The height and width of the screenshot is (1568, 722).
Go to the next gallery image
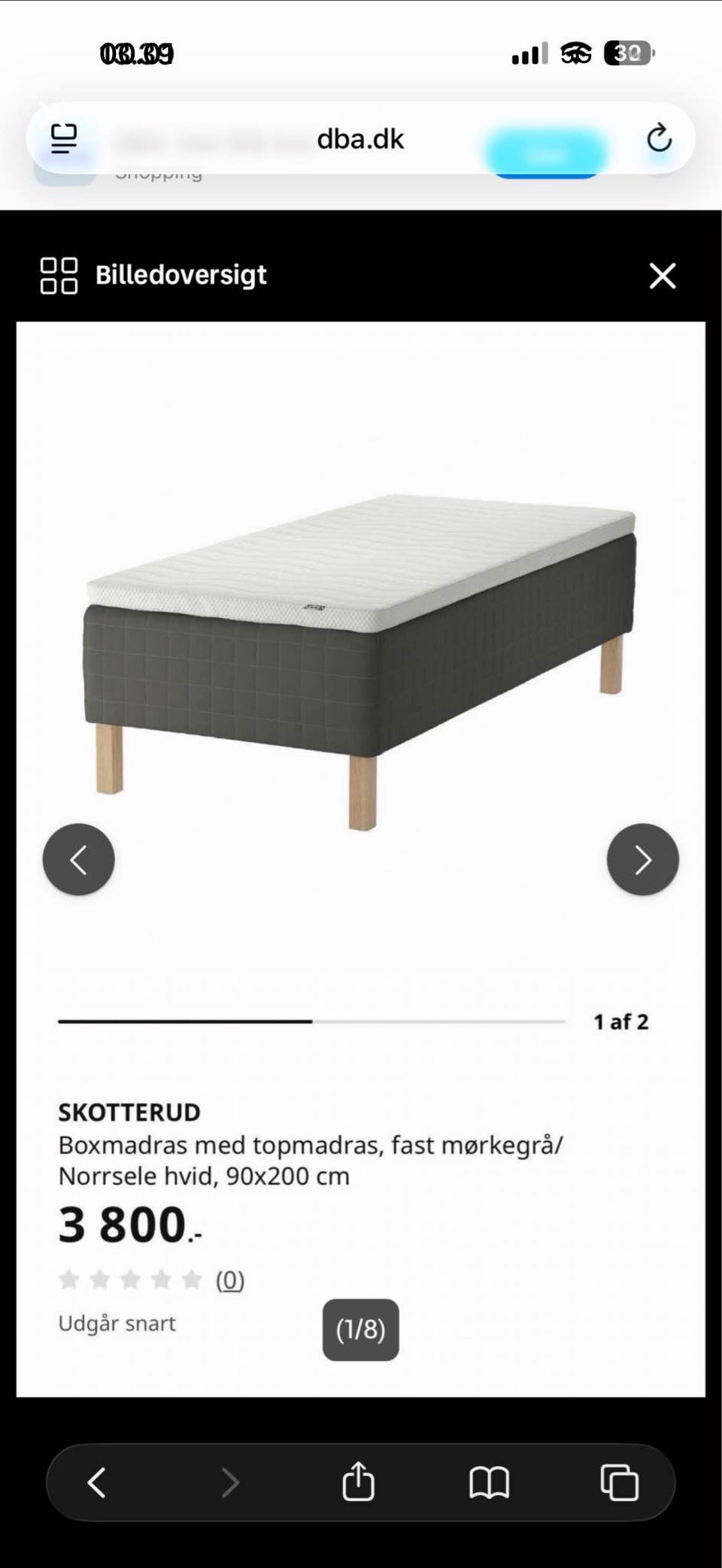(x=642, y=859)
